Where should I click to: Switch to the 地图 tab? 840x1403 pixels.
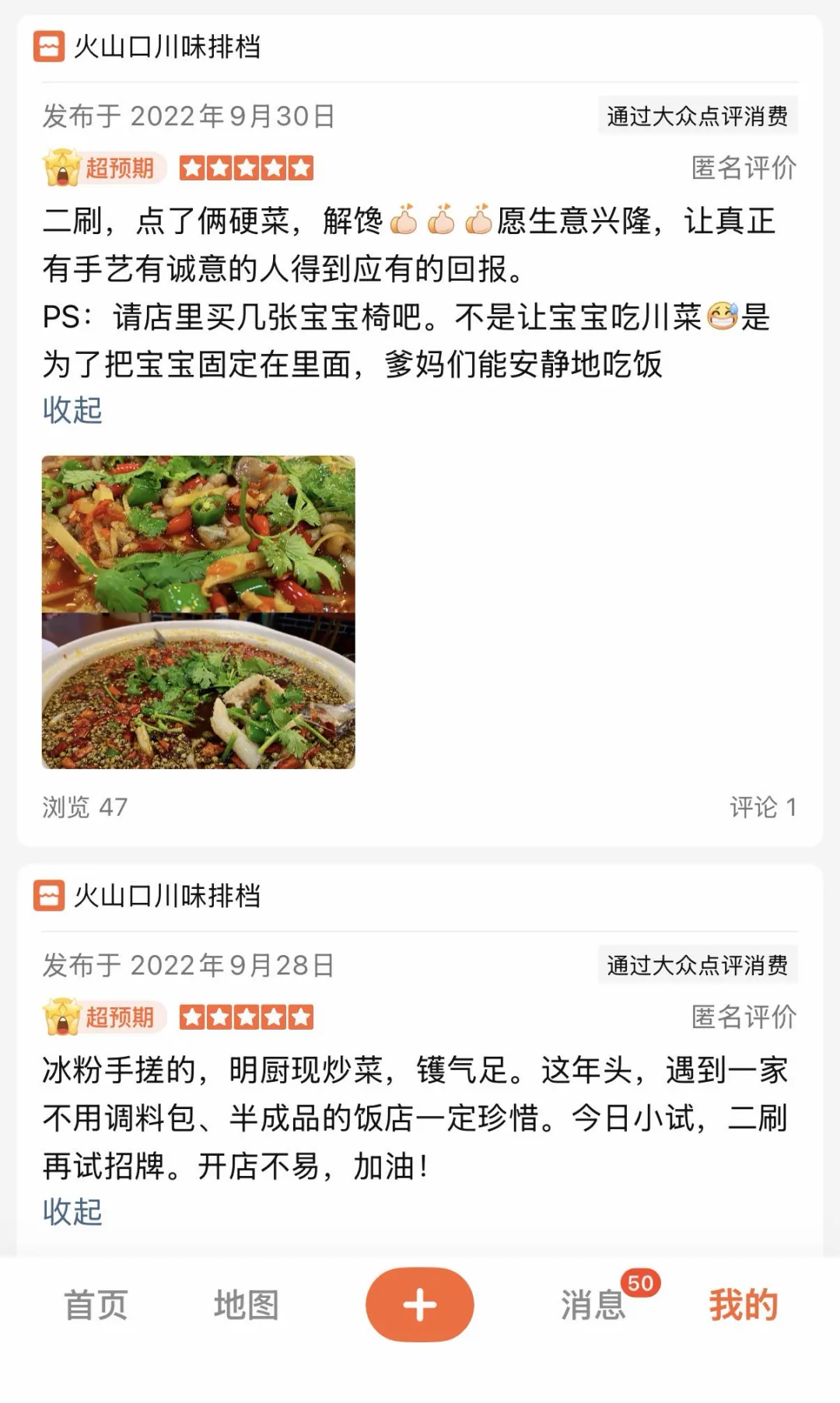tap(247, 1304)
